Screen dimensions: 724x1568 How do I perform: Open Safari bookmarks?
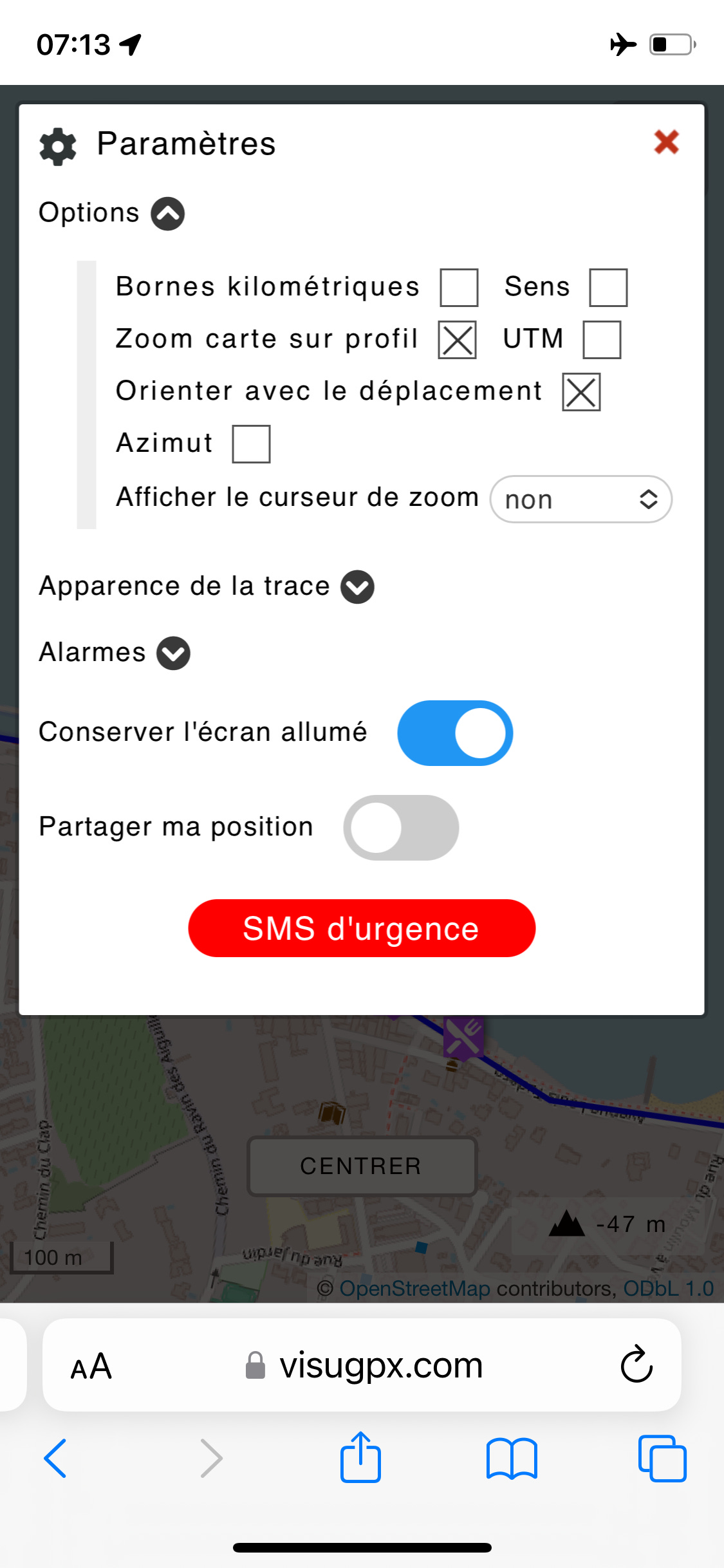coord(512,1459)
